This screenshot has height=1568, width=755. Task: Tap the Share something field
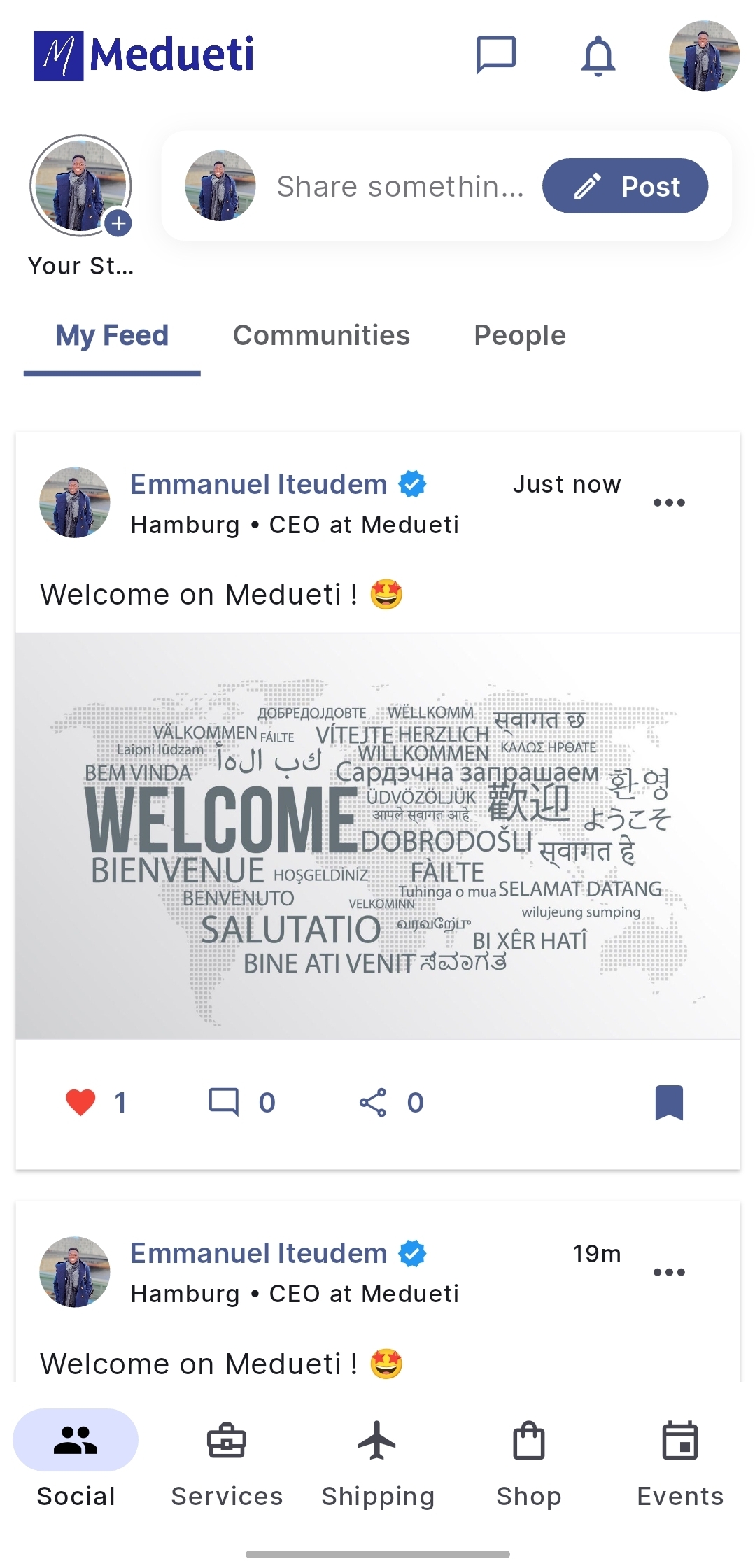coord(400,187)
